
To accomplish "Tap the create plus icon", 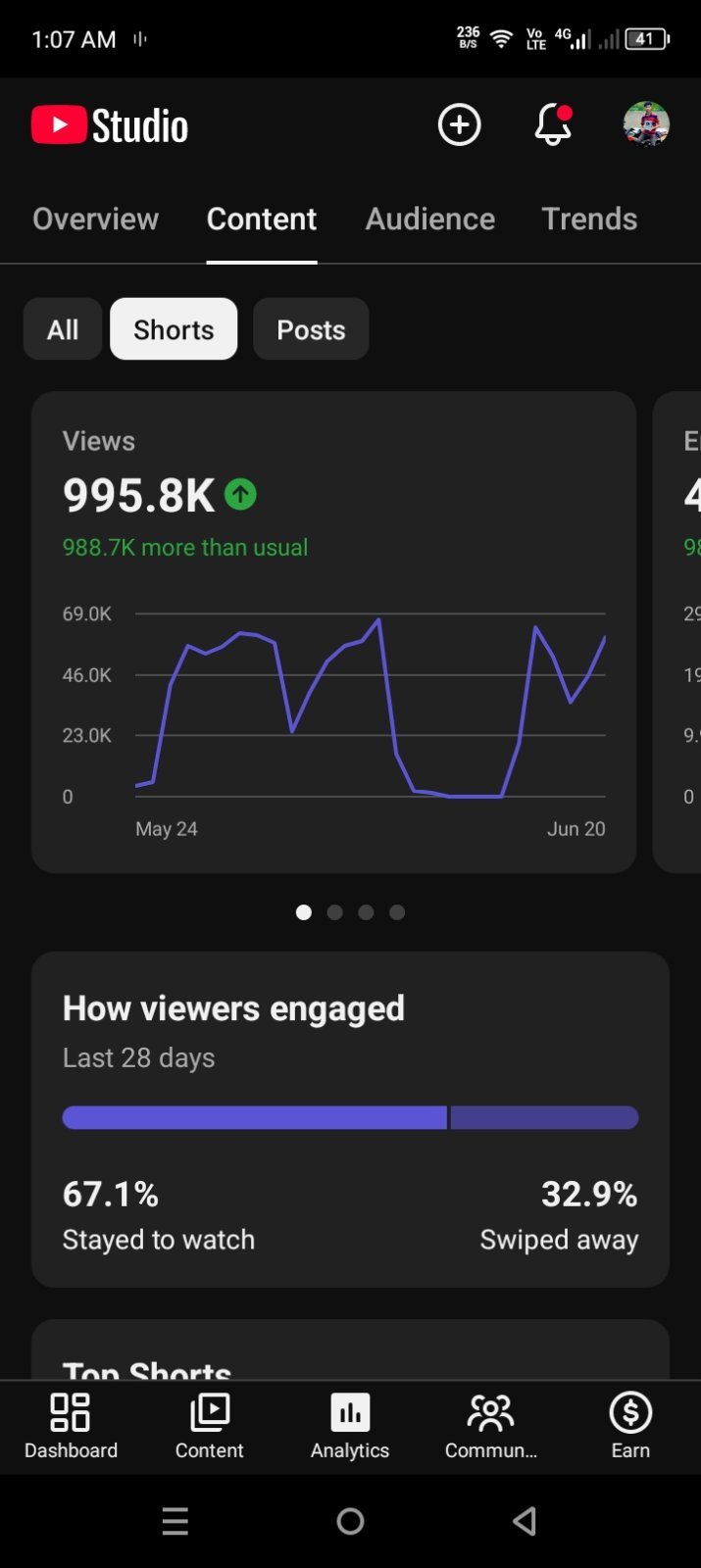I will click(x=459, y=125).
